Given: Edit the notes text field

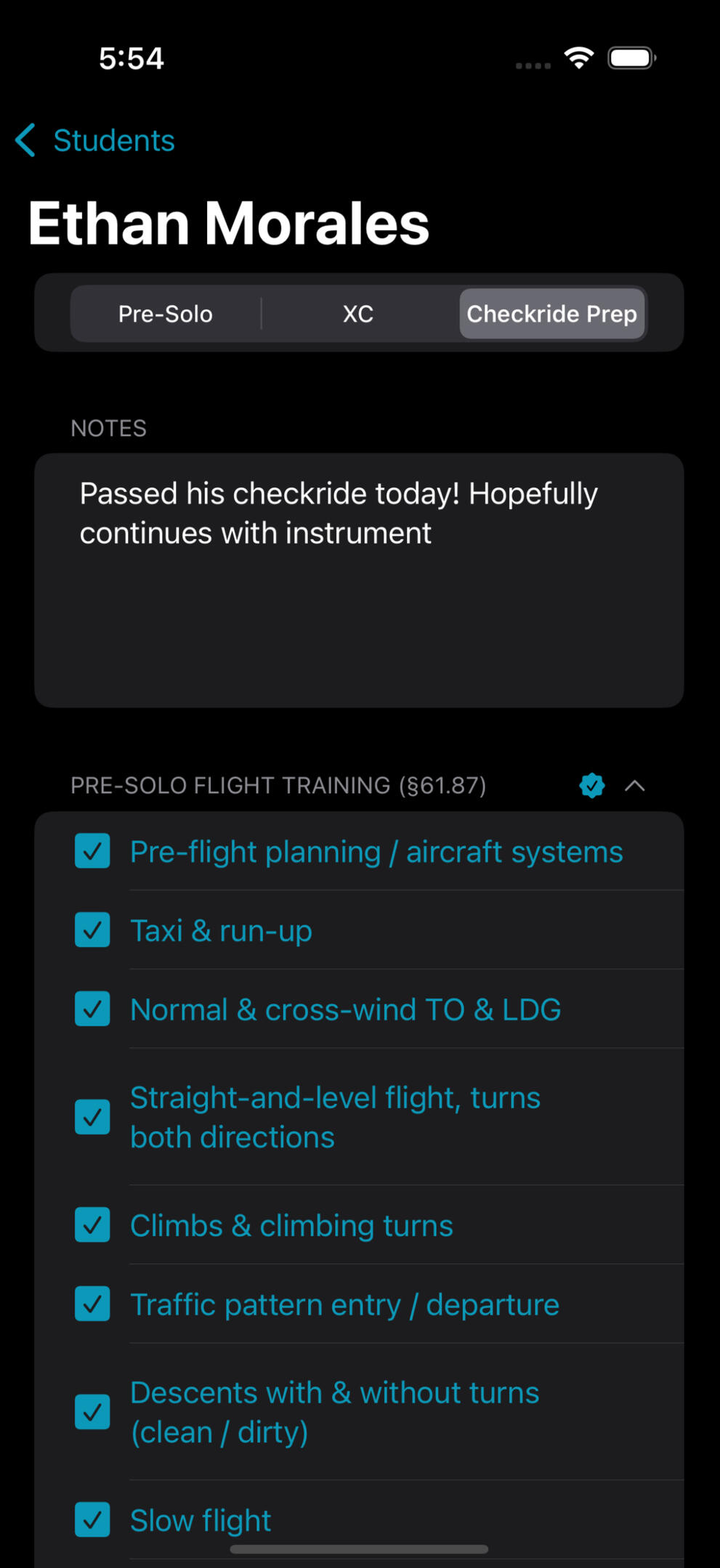Looking at the screenshot, I should tap(359, 580).
